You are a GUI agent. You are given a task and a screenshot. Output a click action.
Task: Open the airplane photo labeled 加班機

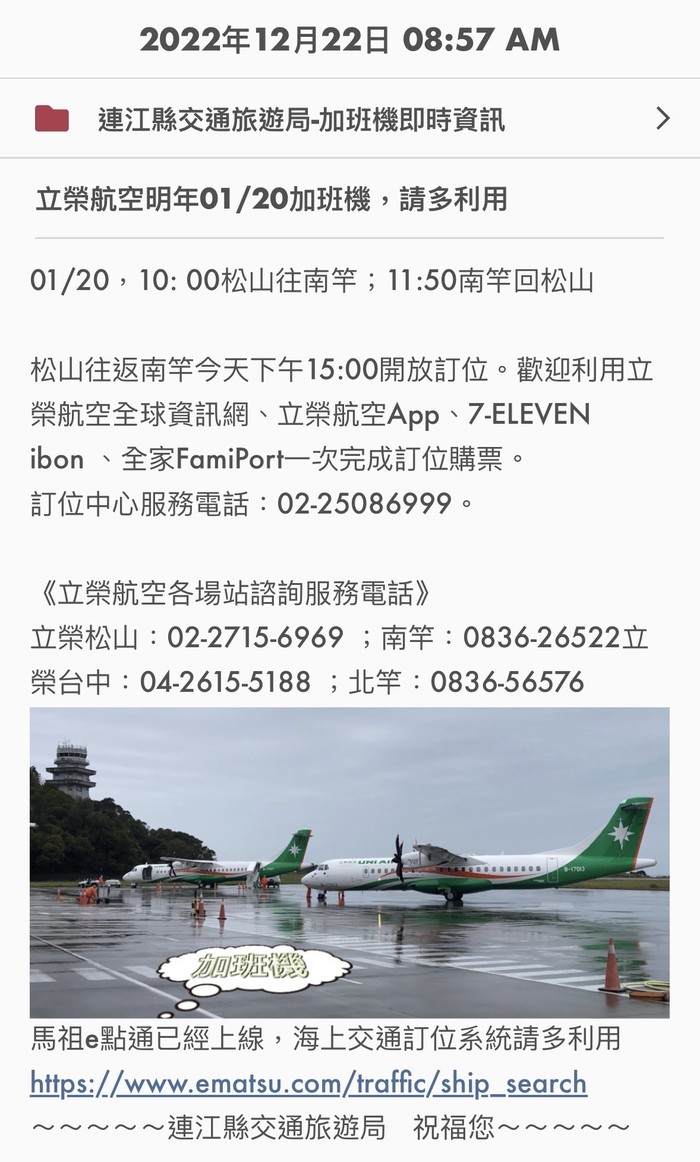pos(349,862)
